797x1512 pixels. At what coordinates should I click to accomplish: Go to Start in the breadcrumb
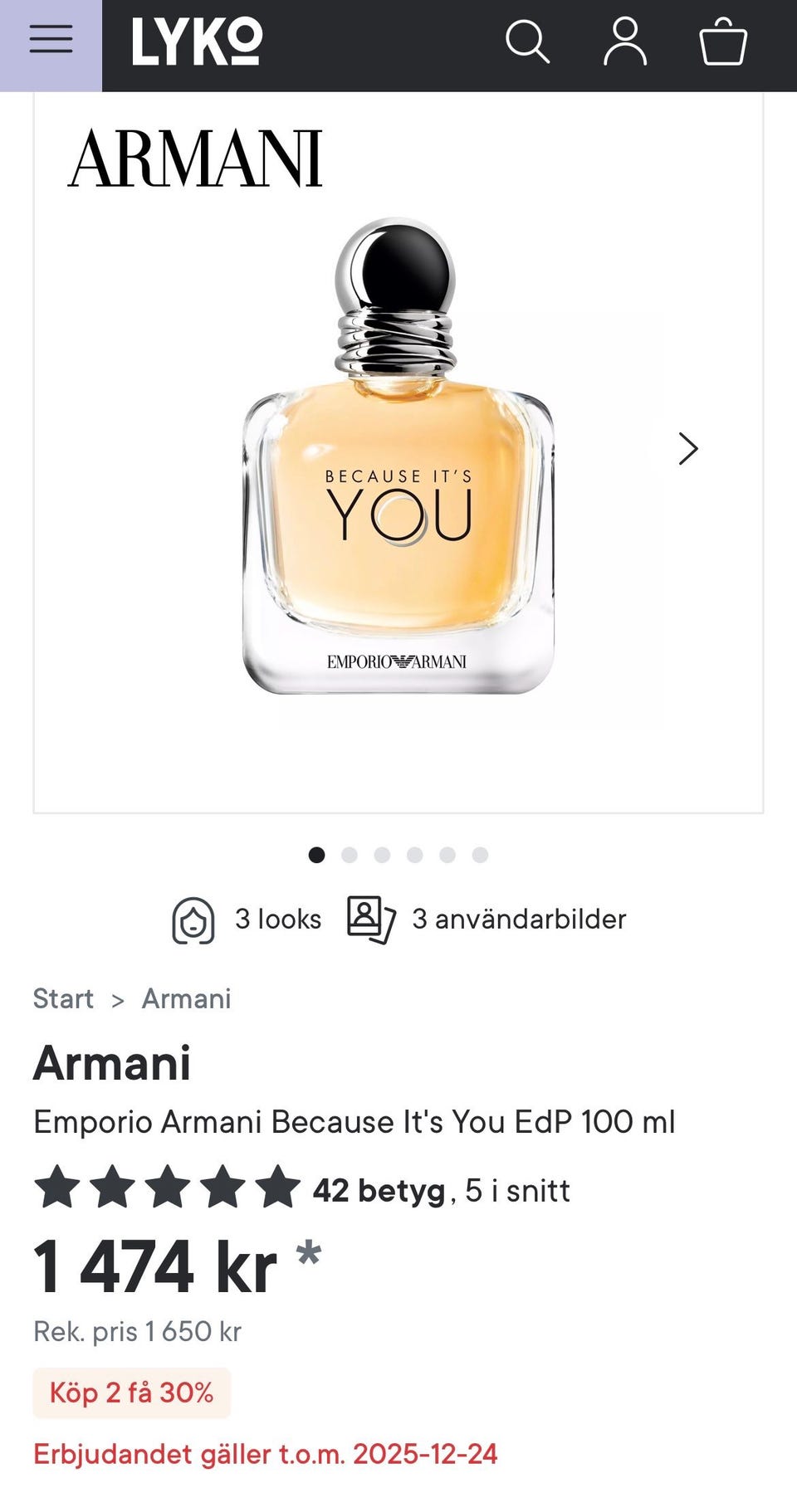63,998
